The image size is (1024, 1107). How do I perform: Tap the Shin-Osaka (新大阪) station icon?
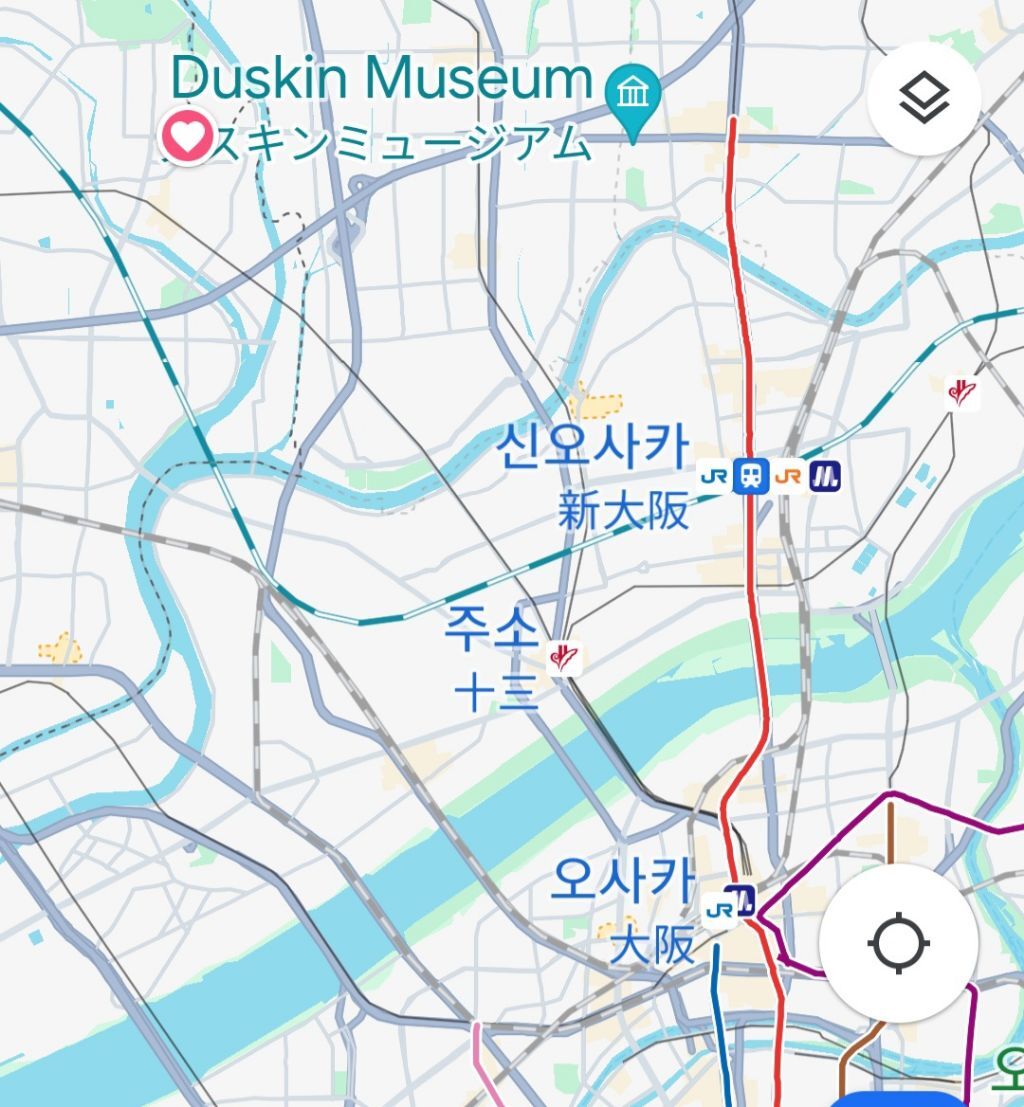point(750,476)
